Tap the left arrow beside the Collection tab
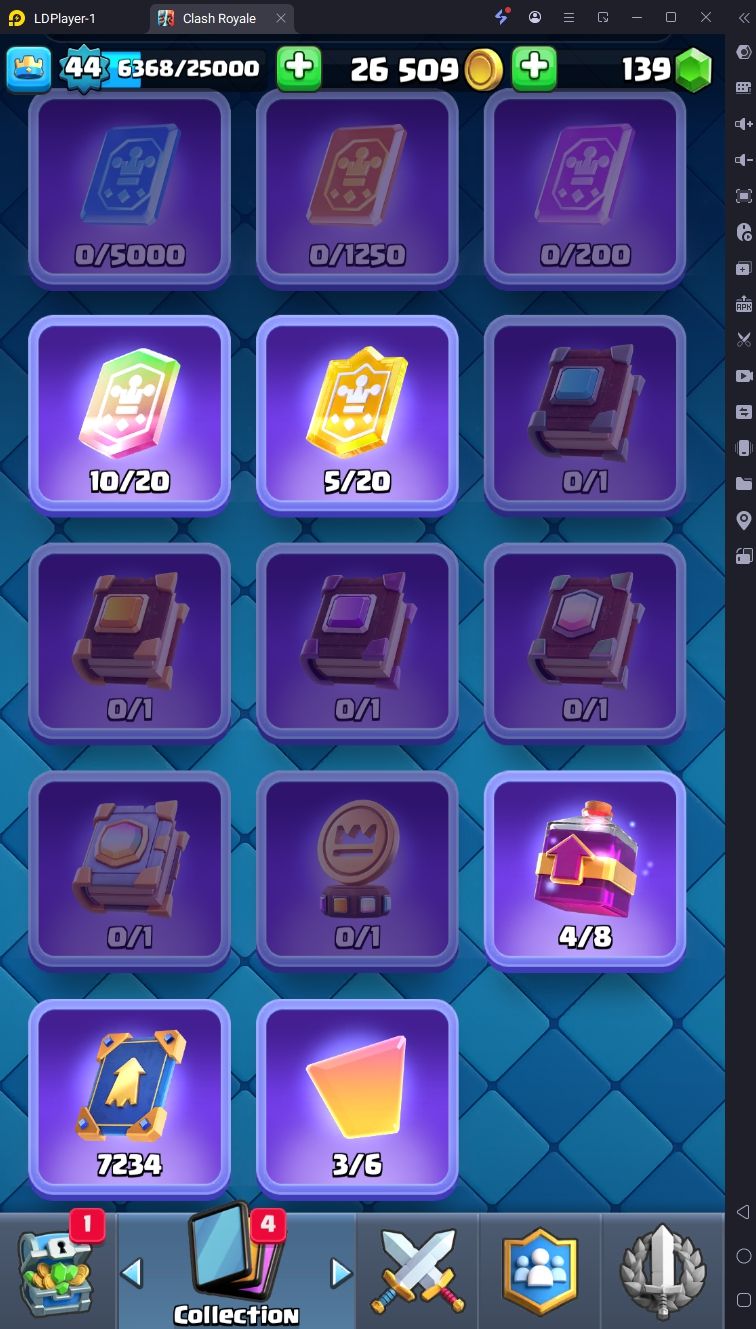Image resolution: width=756 pixels, height=1329 pixels. pyautogui.click(x=132, y=1273)
